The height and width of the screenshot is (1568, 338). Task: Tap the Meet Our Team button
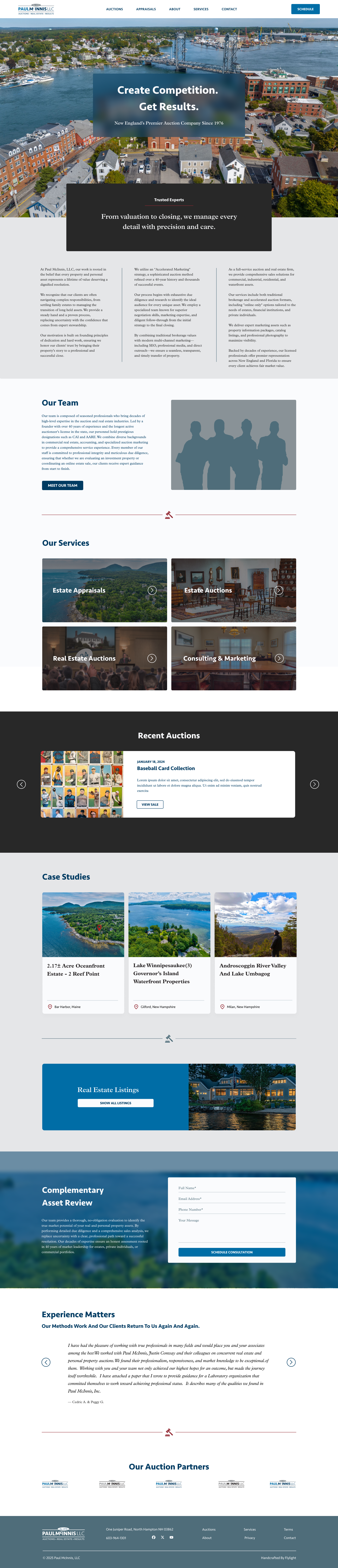[63, 485]
